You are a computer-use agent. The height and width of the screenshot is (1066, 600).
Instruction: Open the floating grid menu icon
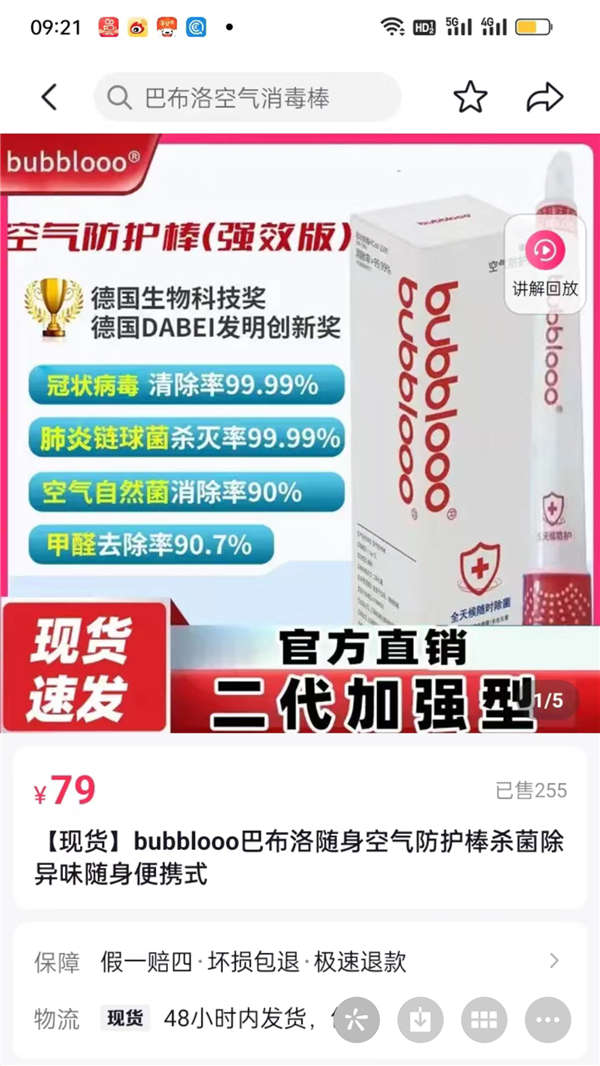click(x=484, y=1019)
